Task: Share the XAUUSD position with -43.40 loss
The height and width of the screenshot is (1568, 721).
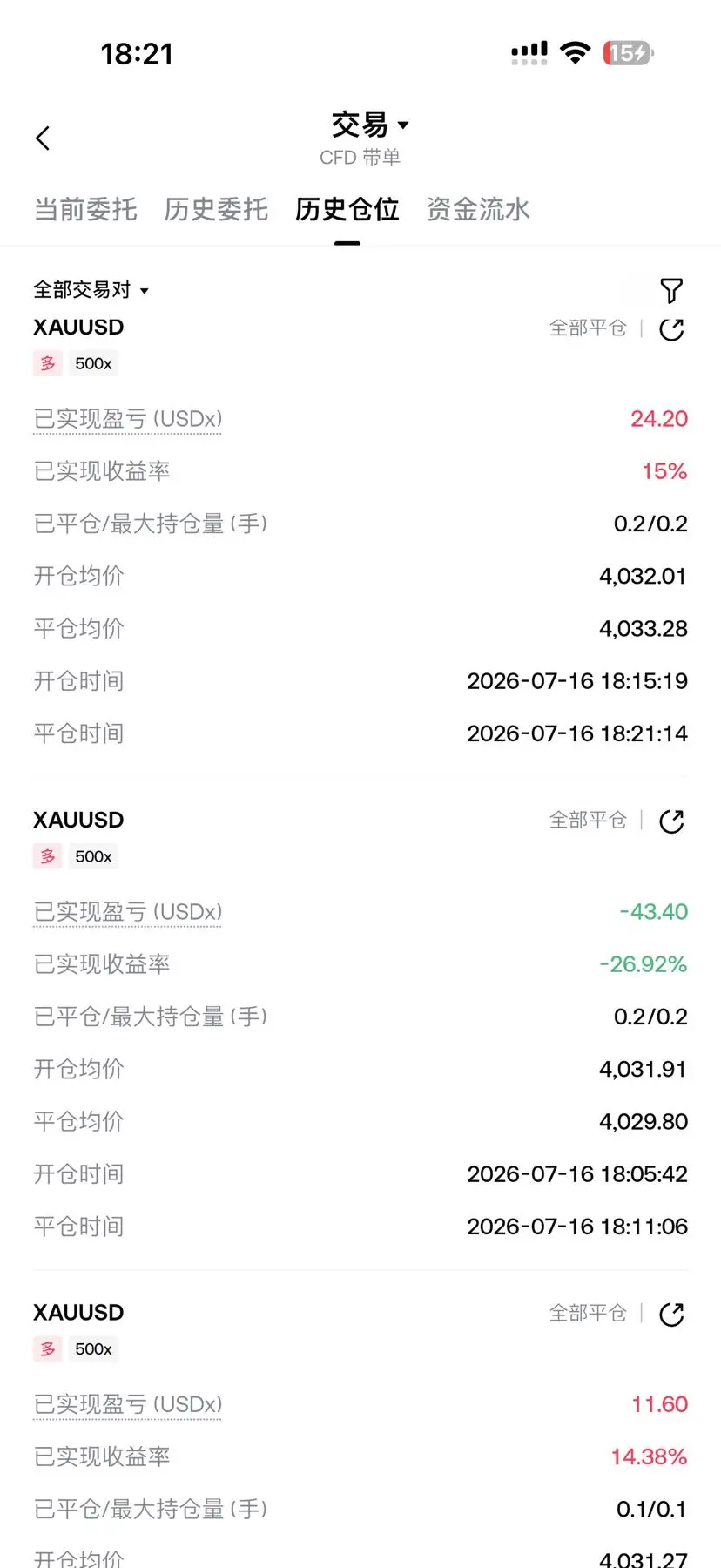Action: [x=671, y=821]
